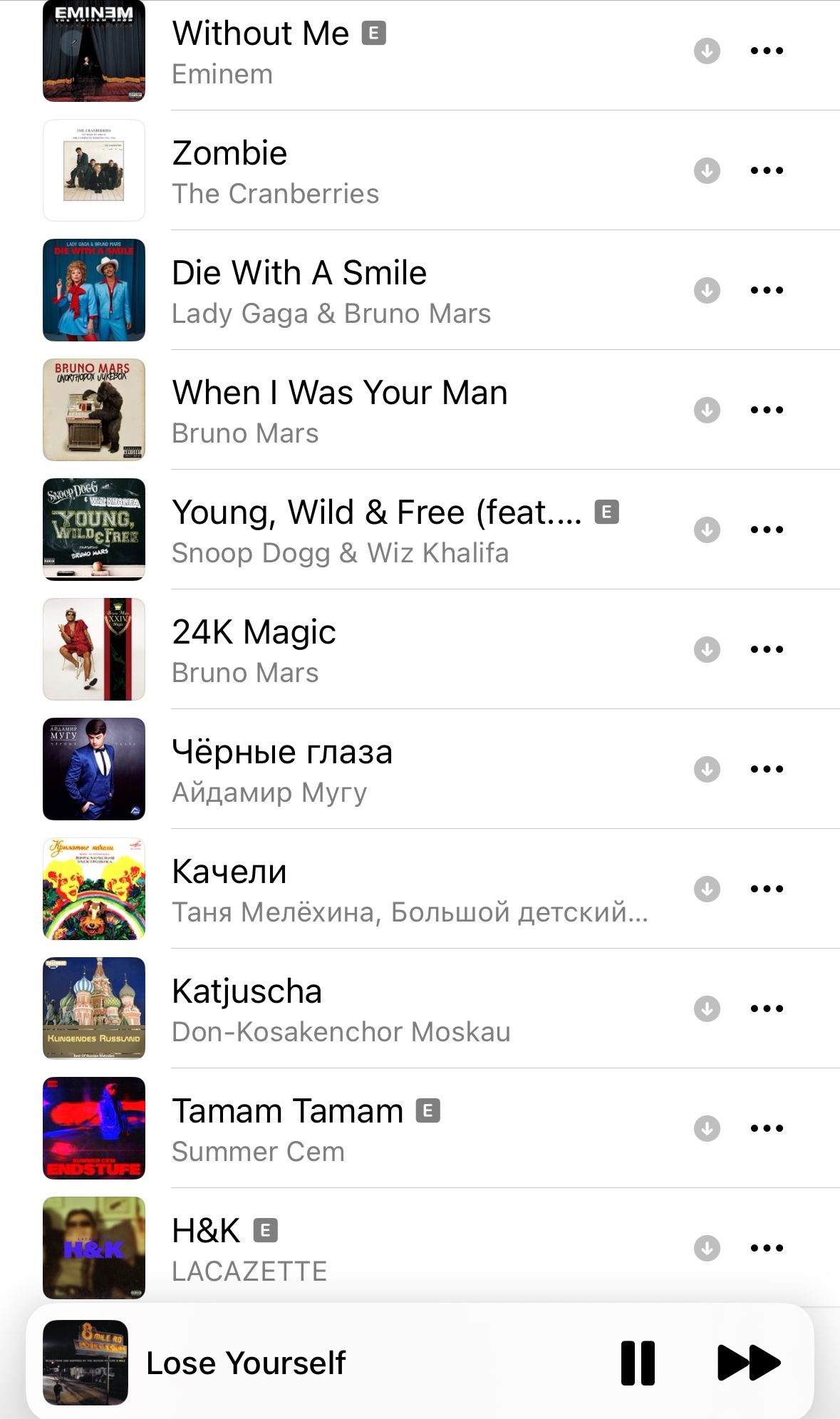
Task: Download 24K Magic by Bruno Mars
Action: coord(707,649)
